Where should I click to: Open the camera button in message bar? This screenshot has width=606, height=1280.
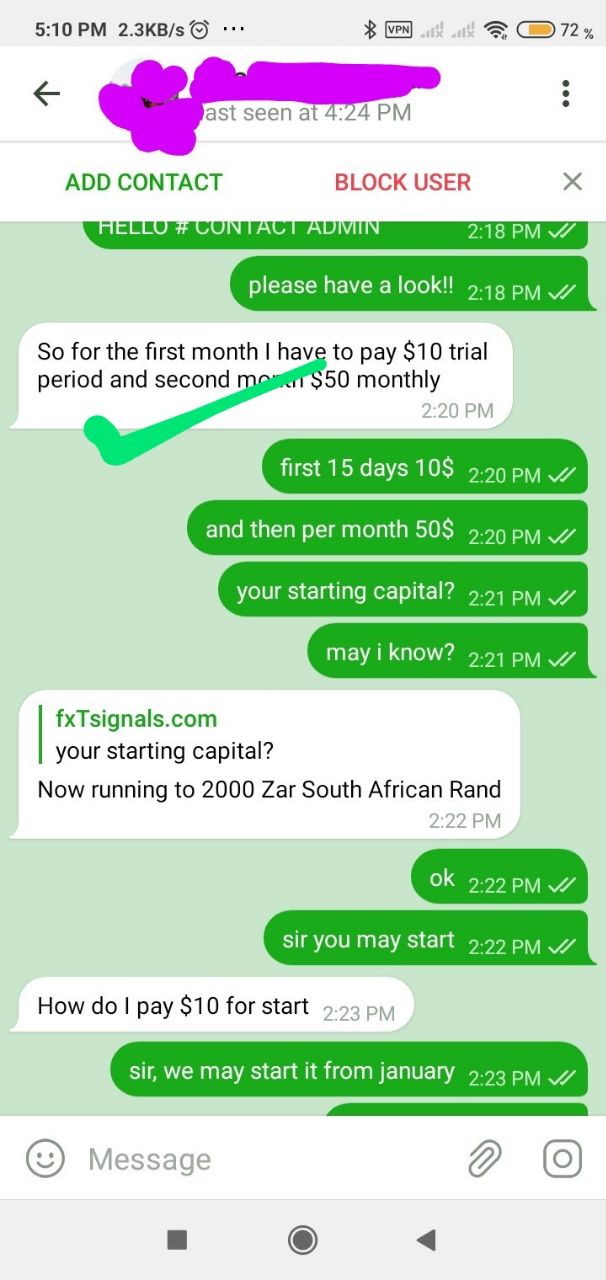tap(562, 1159)
